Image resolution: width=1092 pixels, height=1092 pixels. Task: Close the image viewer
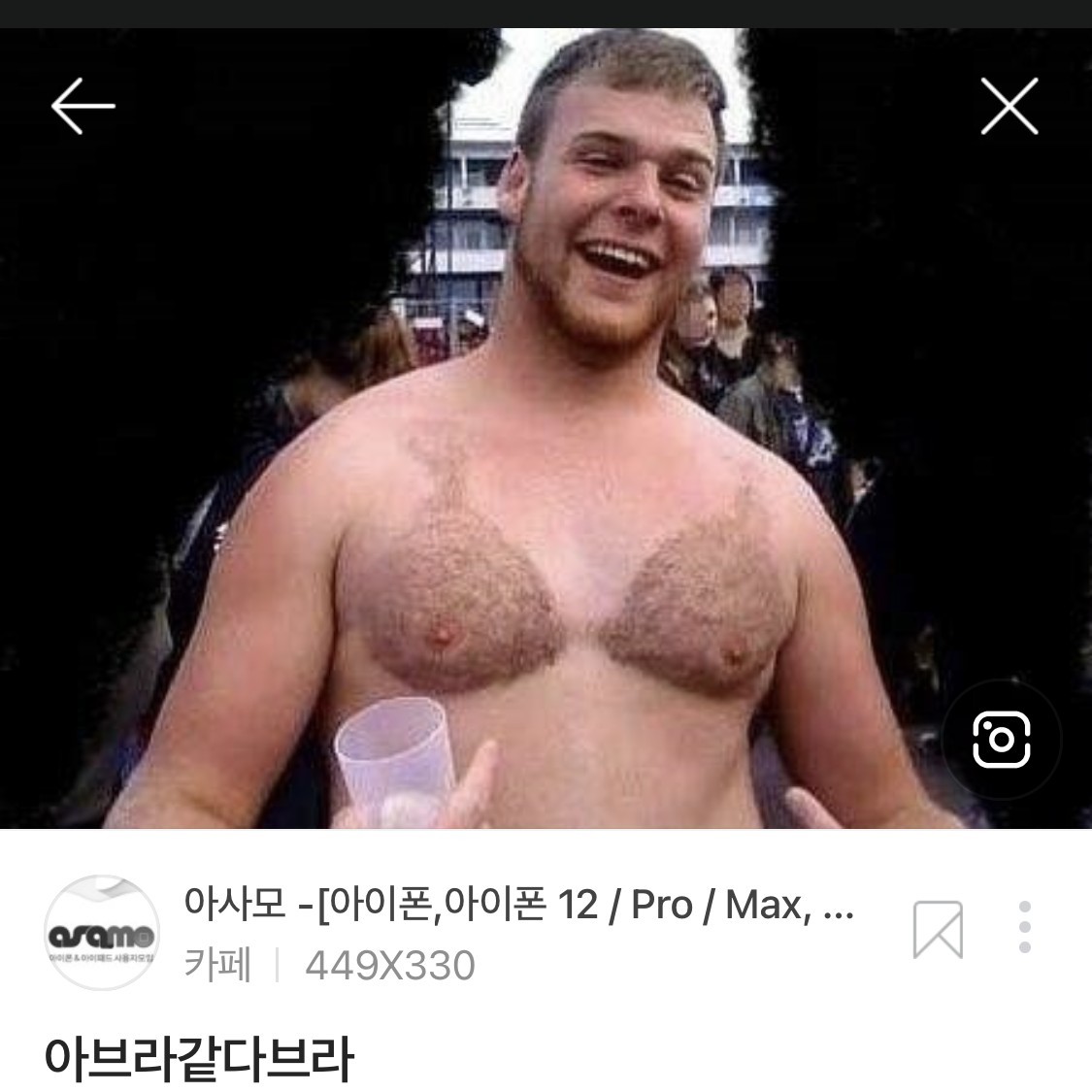pyautogui.click(x=1009, y=106)
